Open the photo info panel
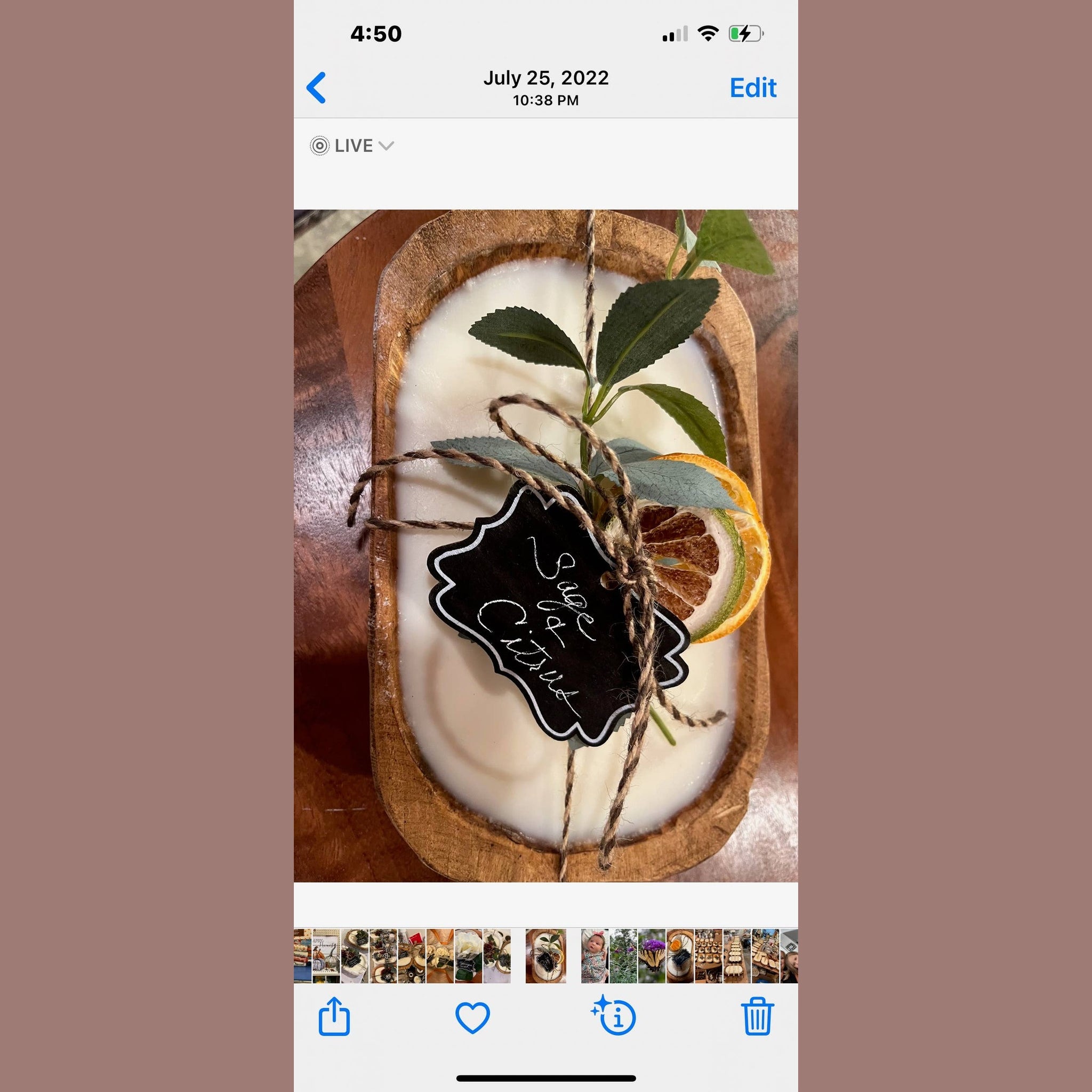Image resolution: width=1092 pixels, height=1092 pixels. coord(615,1017)
